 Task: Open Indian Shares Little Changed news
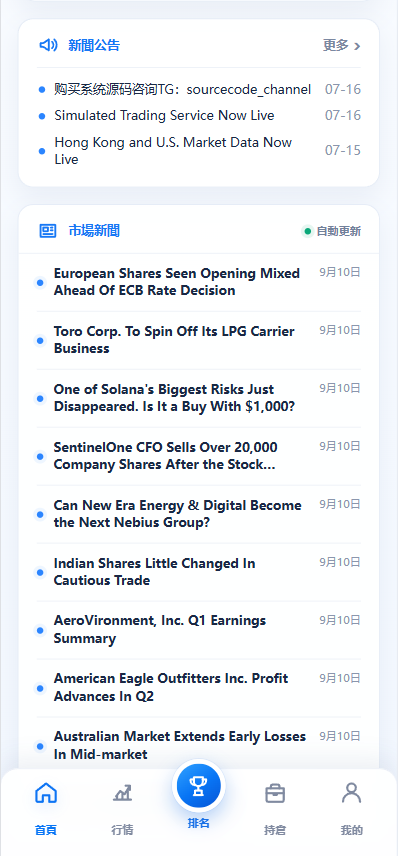199,572
